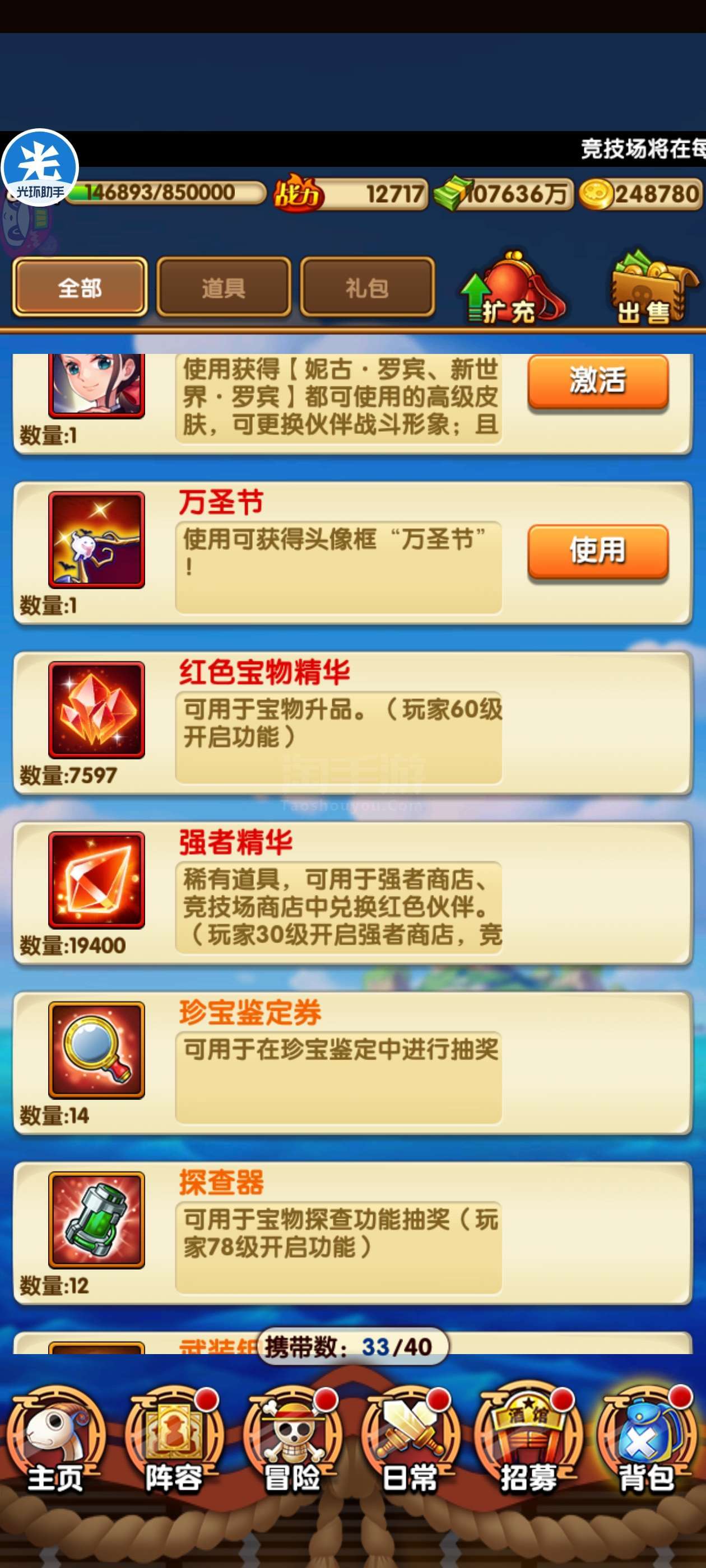Tap the 扩充 bag expansion button
Image resolution: width=706 pixels, height=1568 pixels.
[511, 288]
